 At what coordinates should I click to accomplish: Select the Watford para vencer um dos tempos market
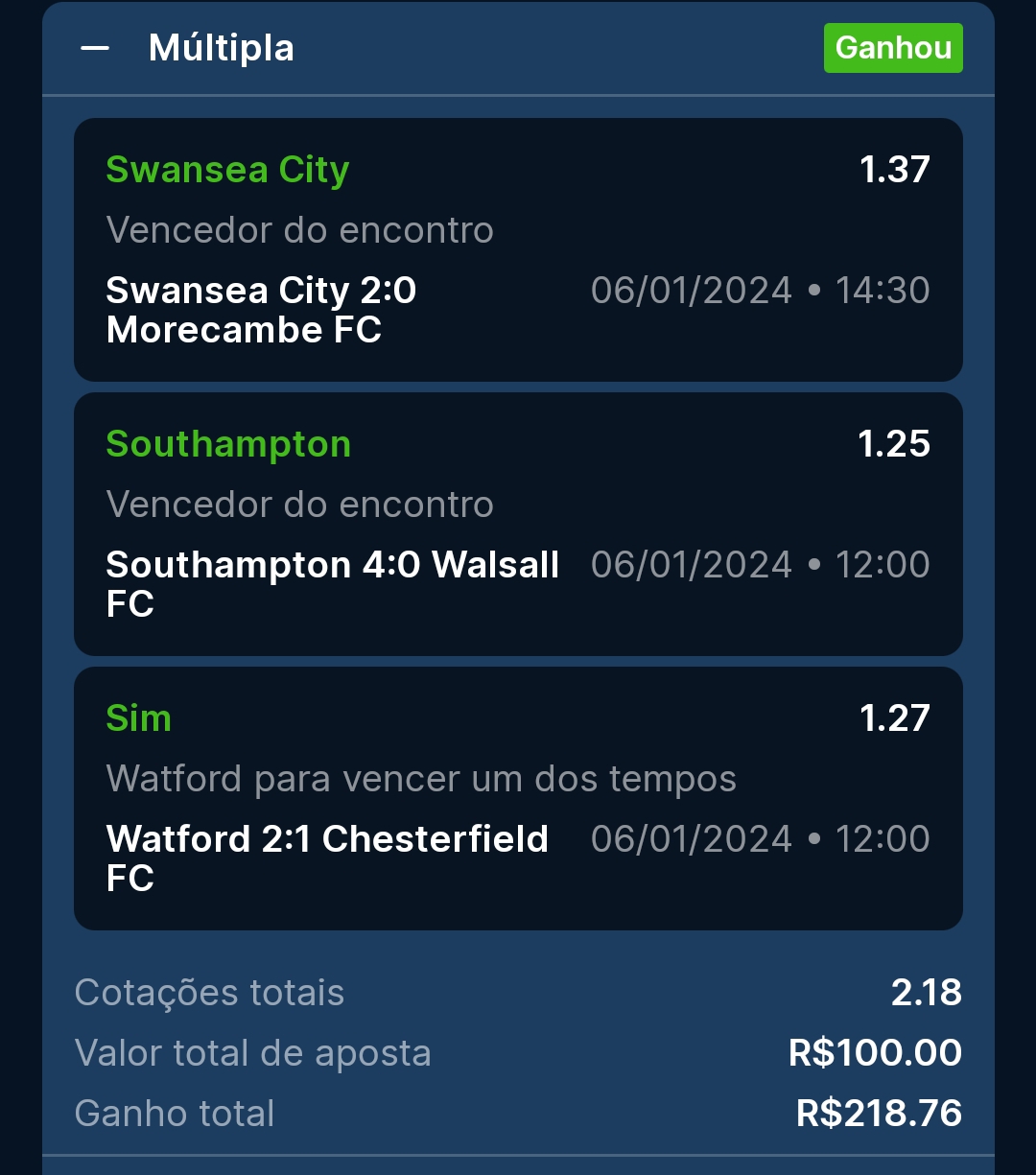point(420,779)
